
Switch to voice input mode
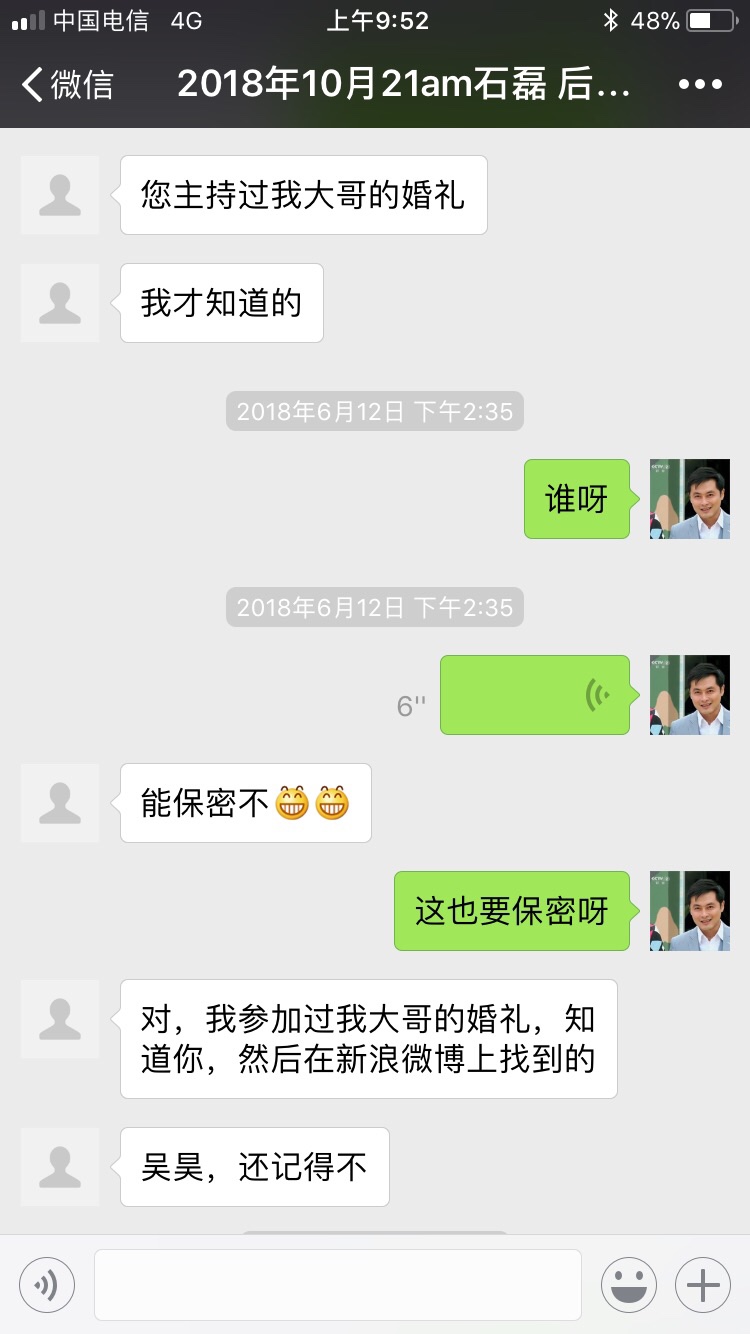coord(47,1285)
